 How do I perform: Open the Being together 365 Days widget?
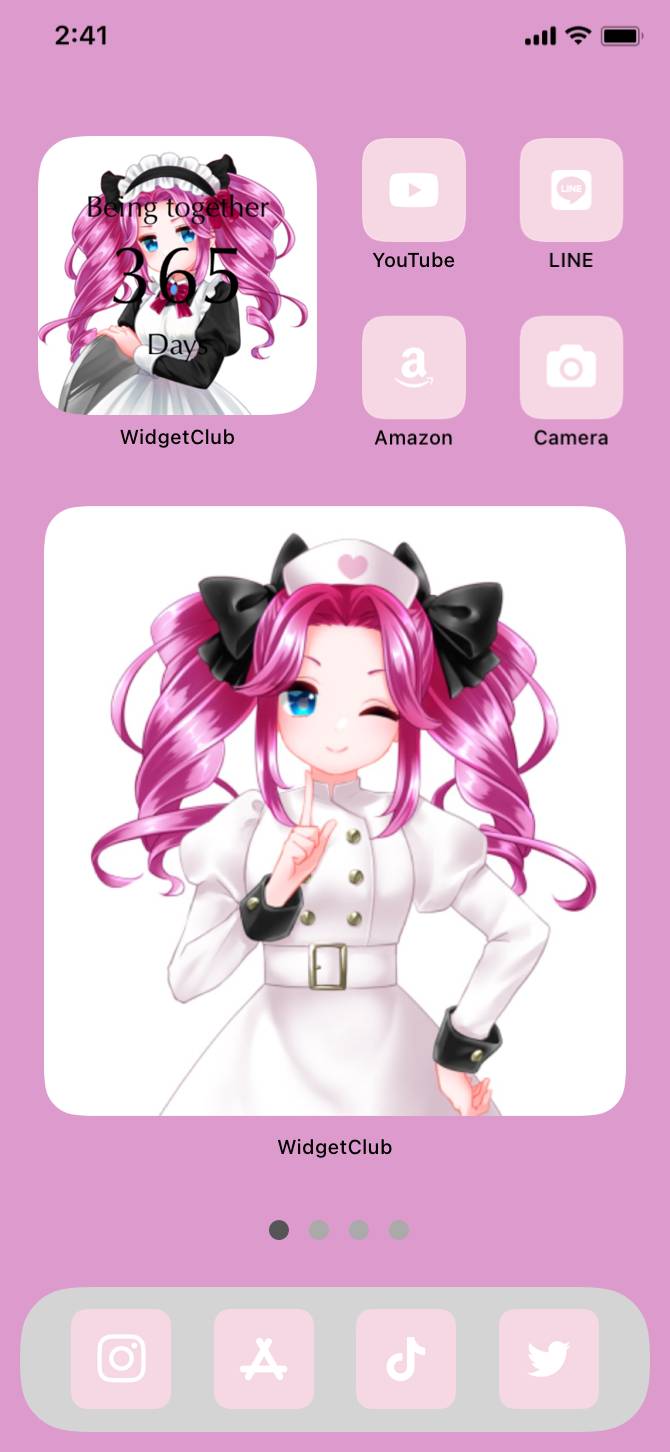pos(177,275)
